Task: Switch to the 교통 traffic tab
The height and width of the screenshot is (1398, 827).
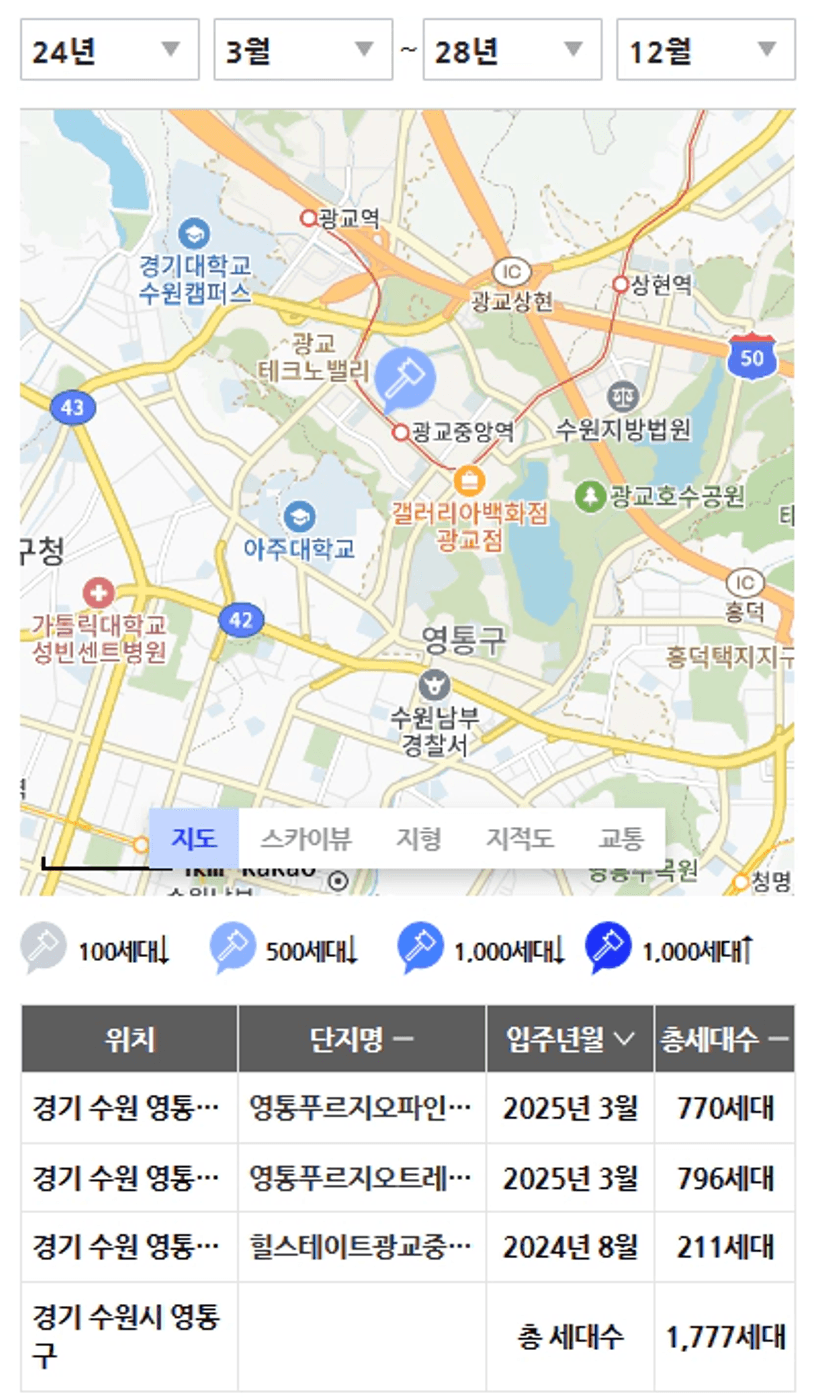Action: pyautogui.click(x=620, y=838)
